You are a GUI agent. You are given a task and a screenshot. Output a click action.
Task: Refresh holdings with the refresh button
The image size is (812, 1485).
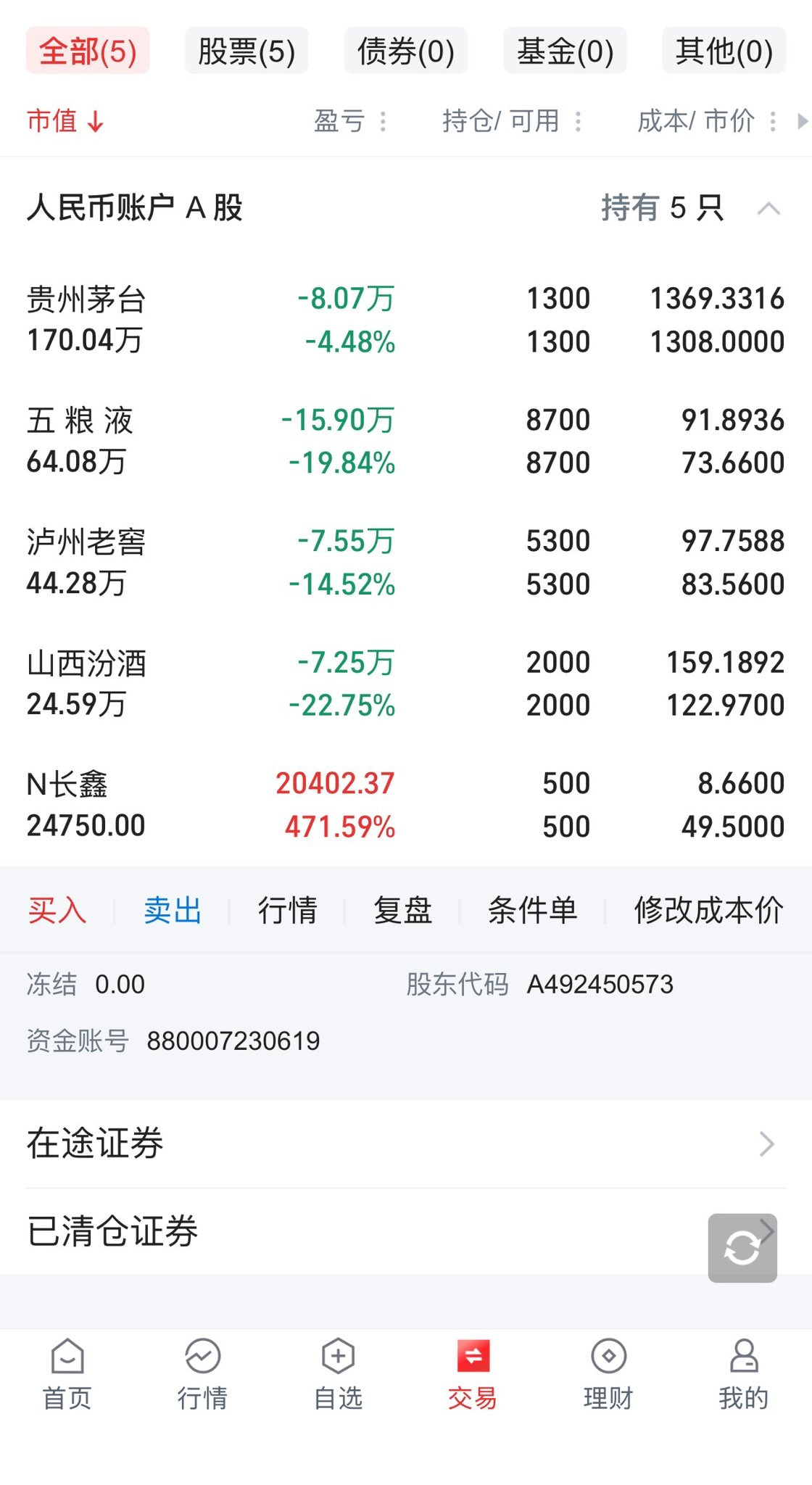742,1248
